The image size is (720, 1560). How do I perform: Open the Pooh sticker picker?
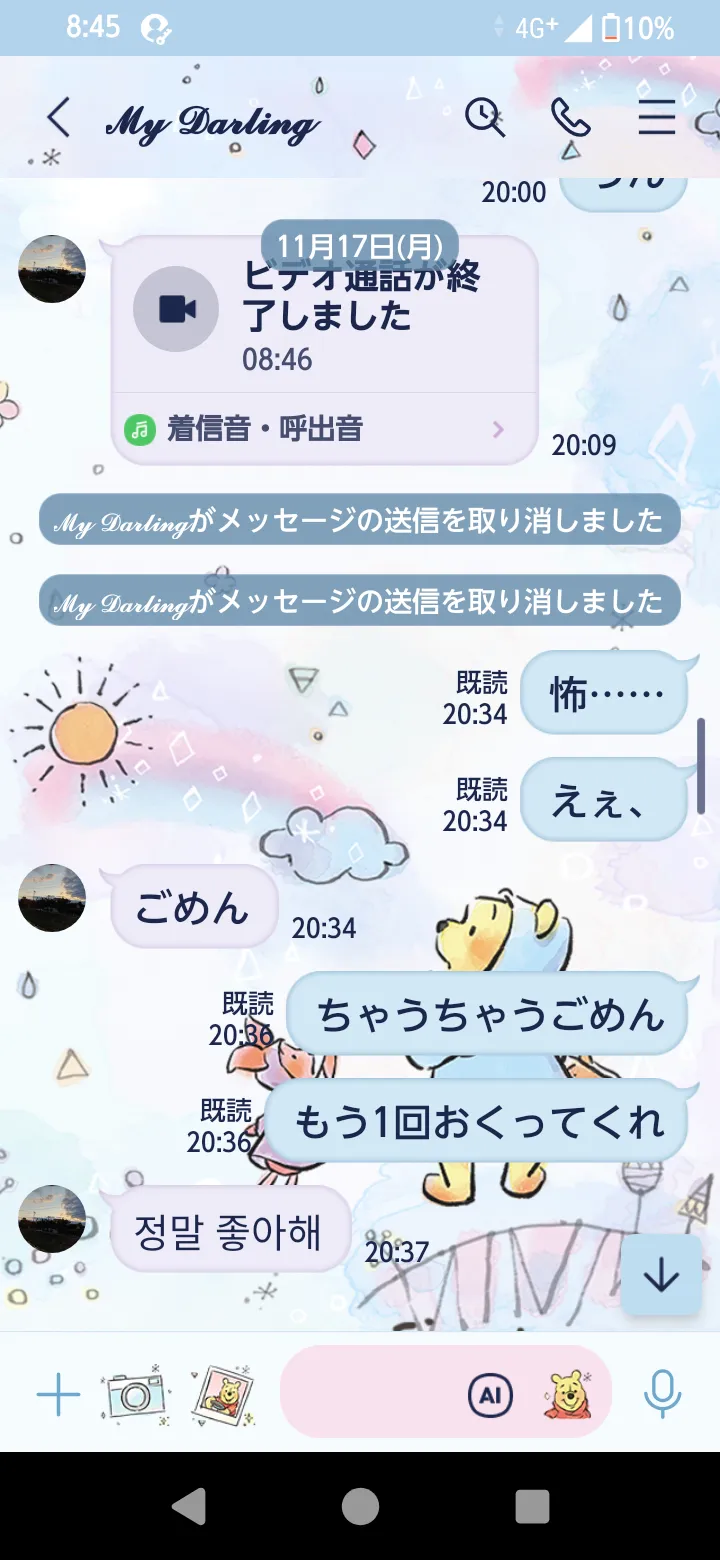pyautogui.click(x=567, y=1393)
